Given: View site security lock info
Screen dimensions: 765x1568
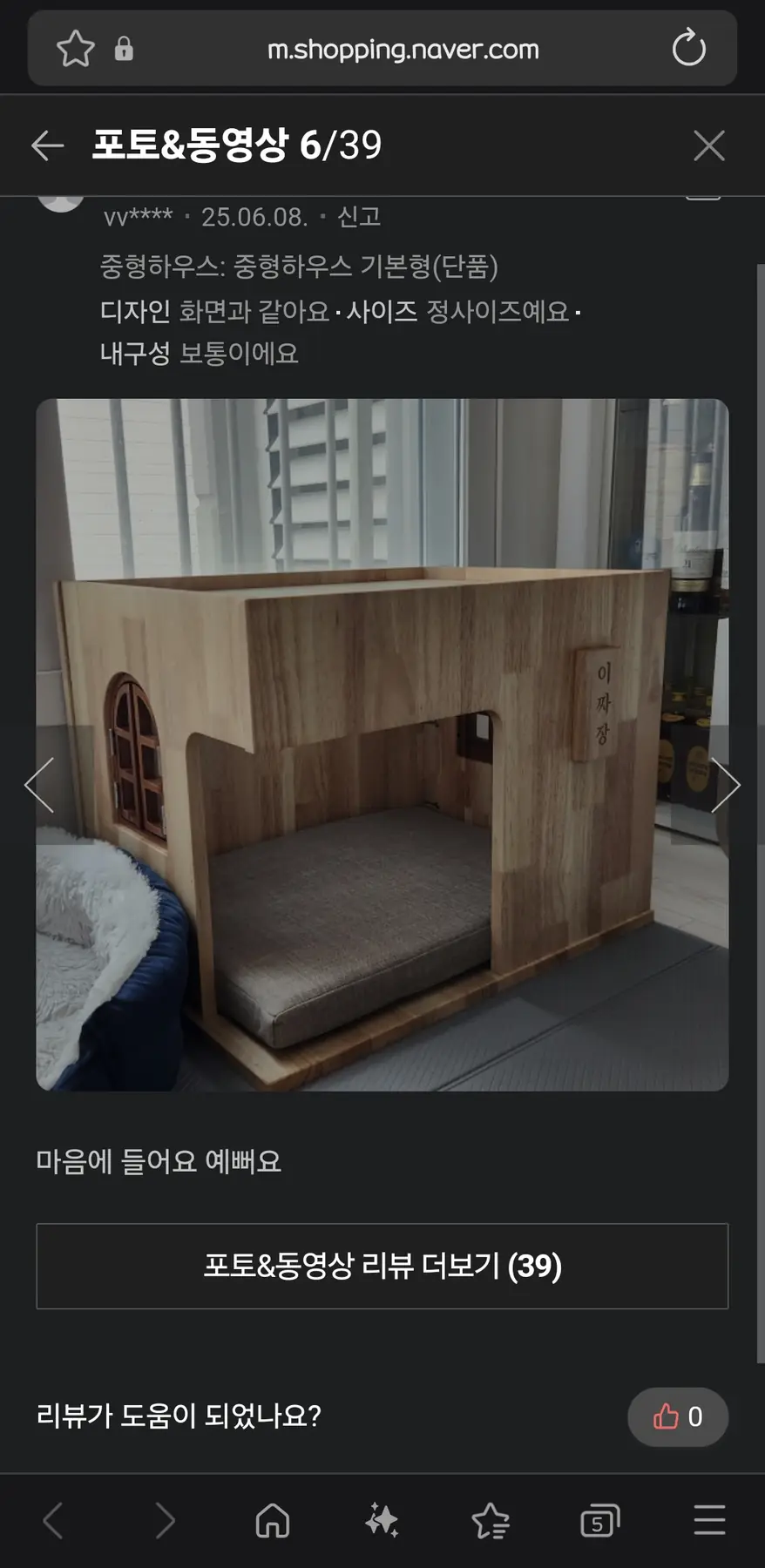Looking at the screenshot, I should click(x=124, y=49).
